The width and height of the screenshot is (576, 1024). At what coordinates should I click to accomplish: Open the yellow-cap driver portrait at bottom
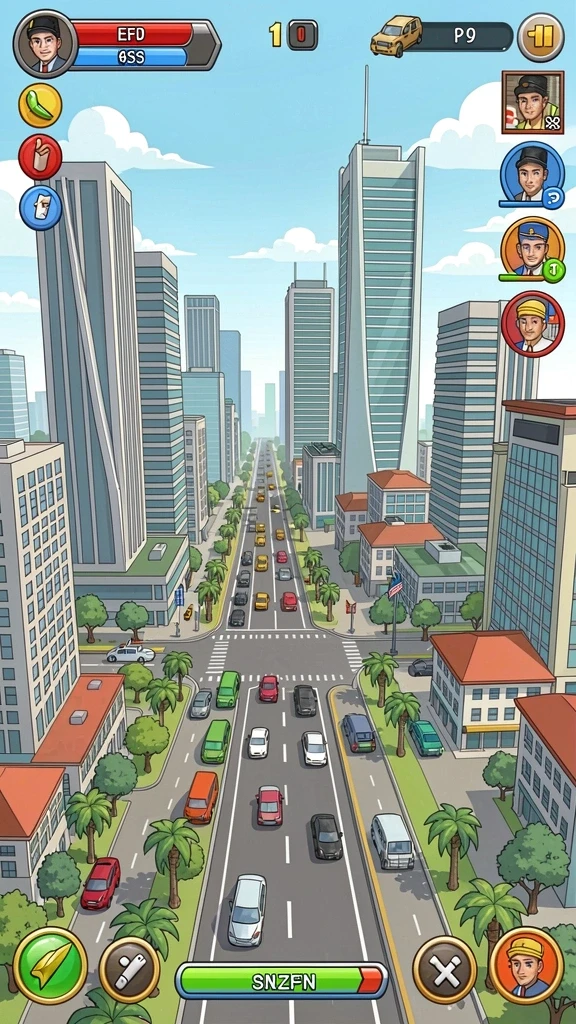[526, 965]
